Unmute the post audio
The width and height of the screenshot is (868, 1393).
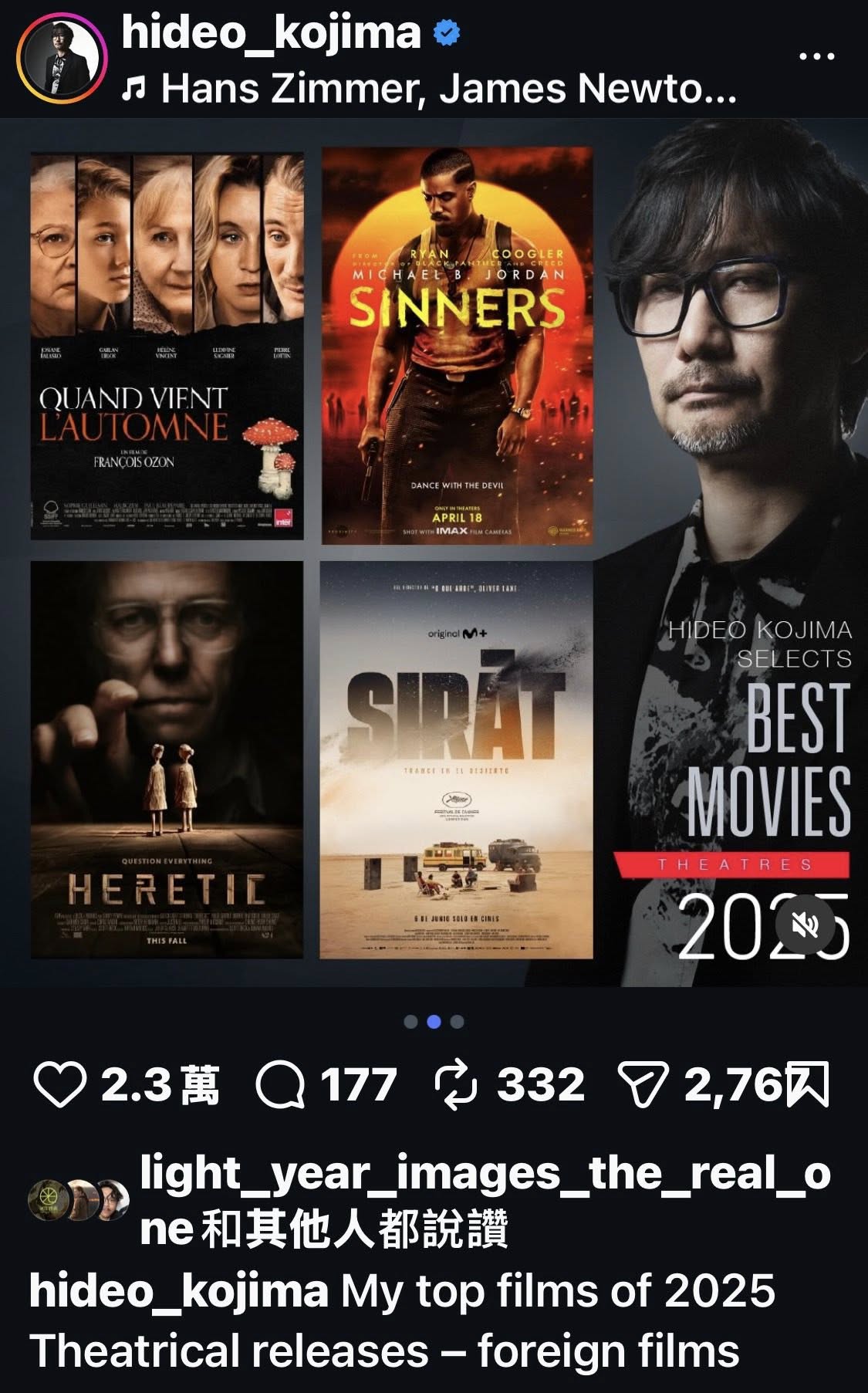tap(806, 924)
